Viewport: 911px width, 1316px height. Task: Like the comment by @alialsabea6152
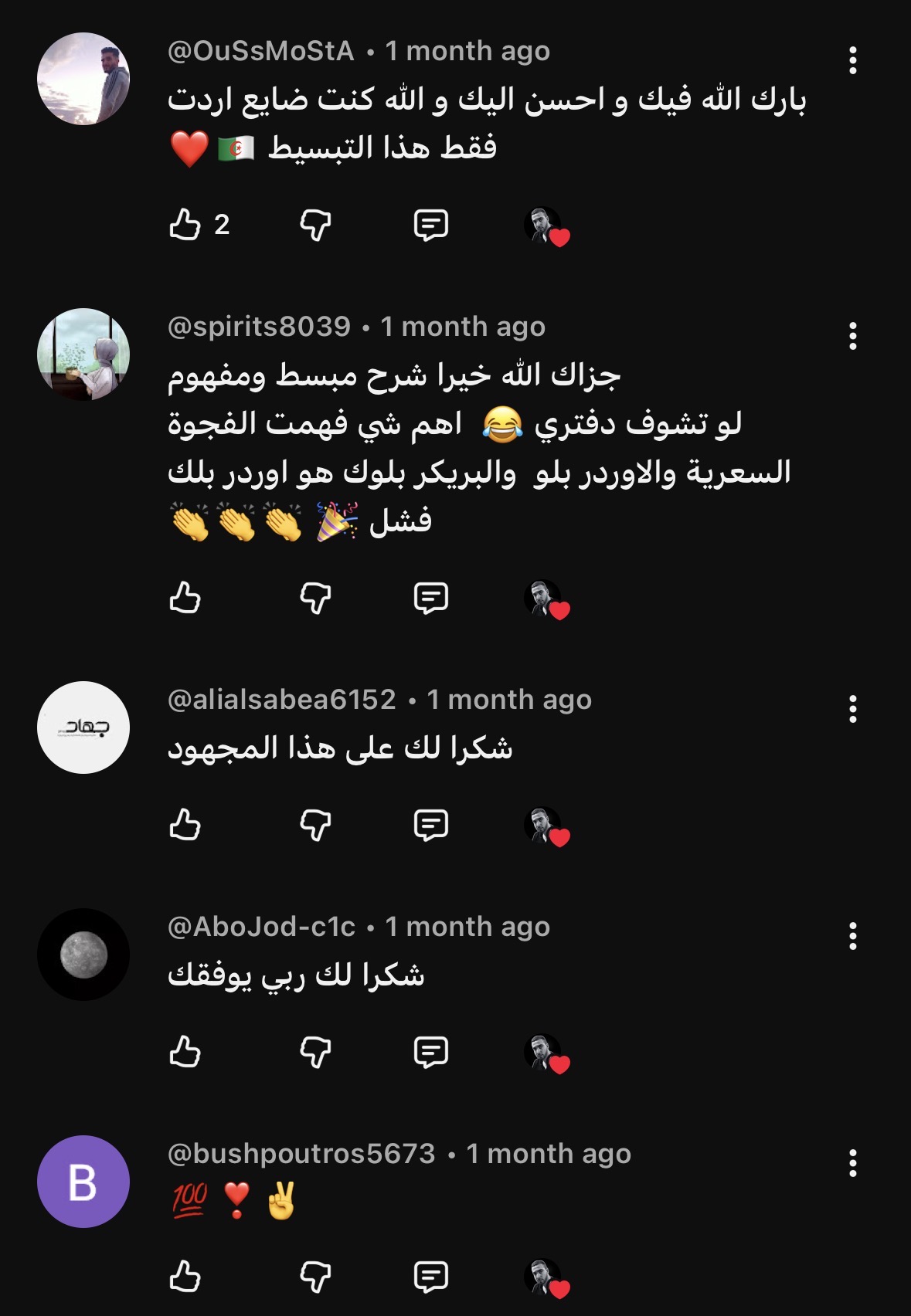click(185, 825)
